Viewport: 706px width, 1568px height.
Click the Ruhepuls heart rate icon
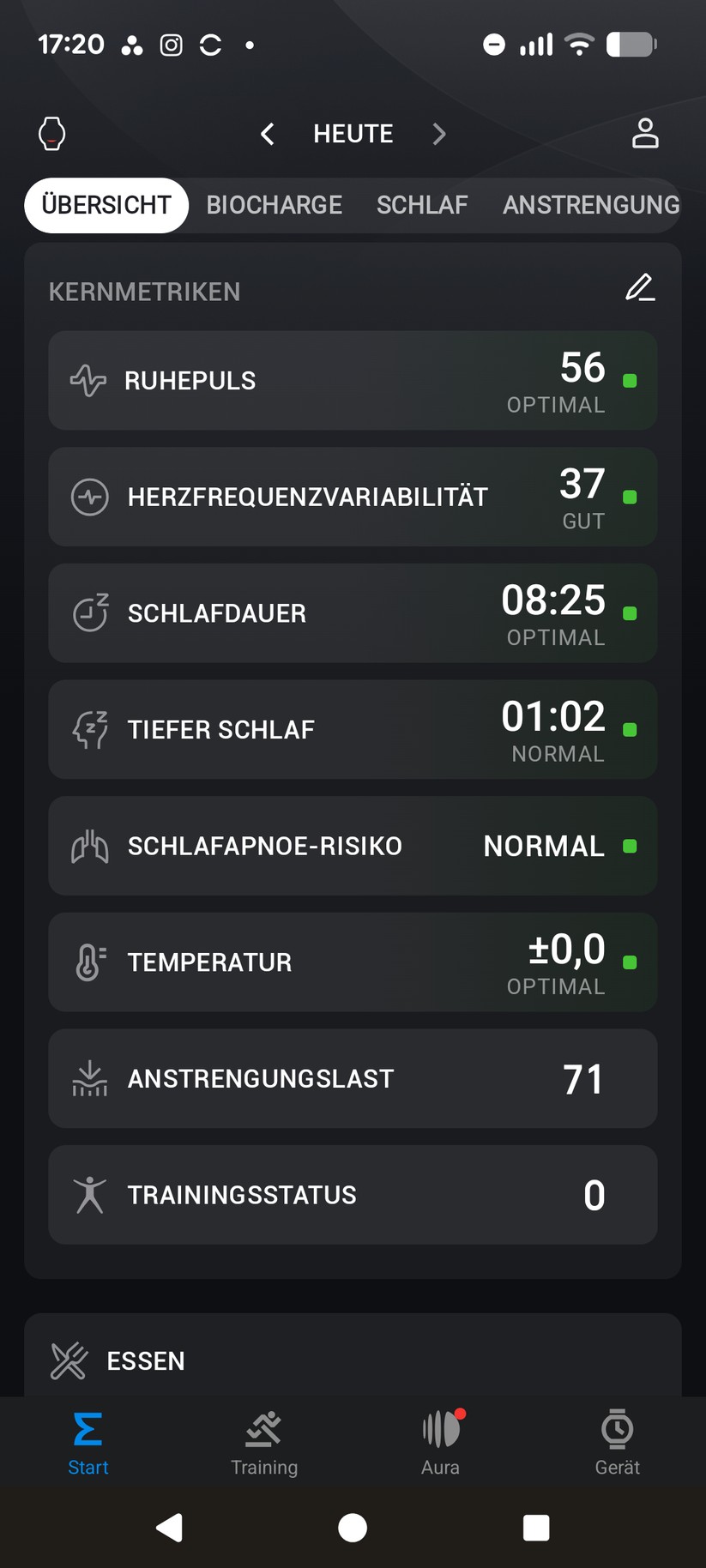coord(89,380)
